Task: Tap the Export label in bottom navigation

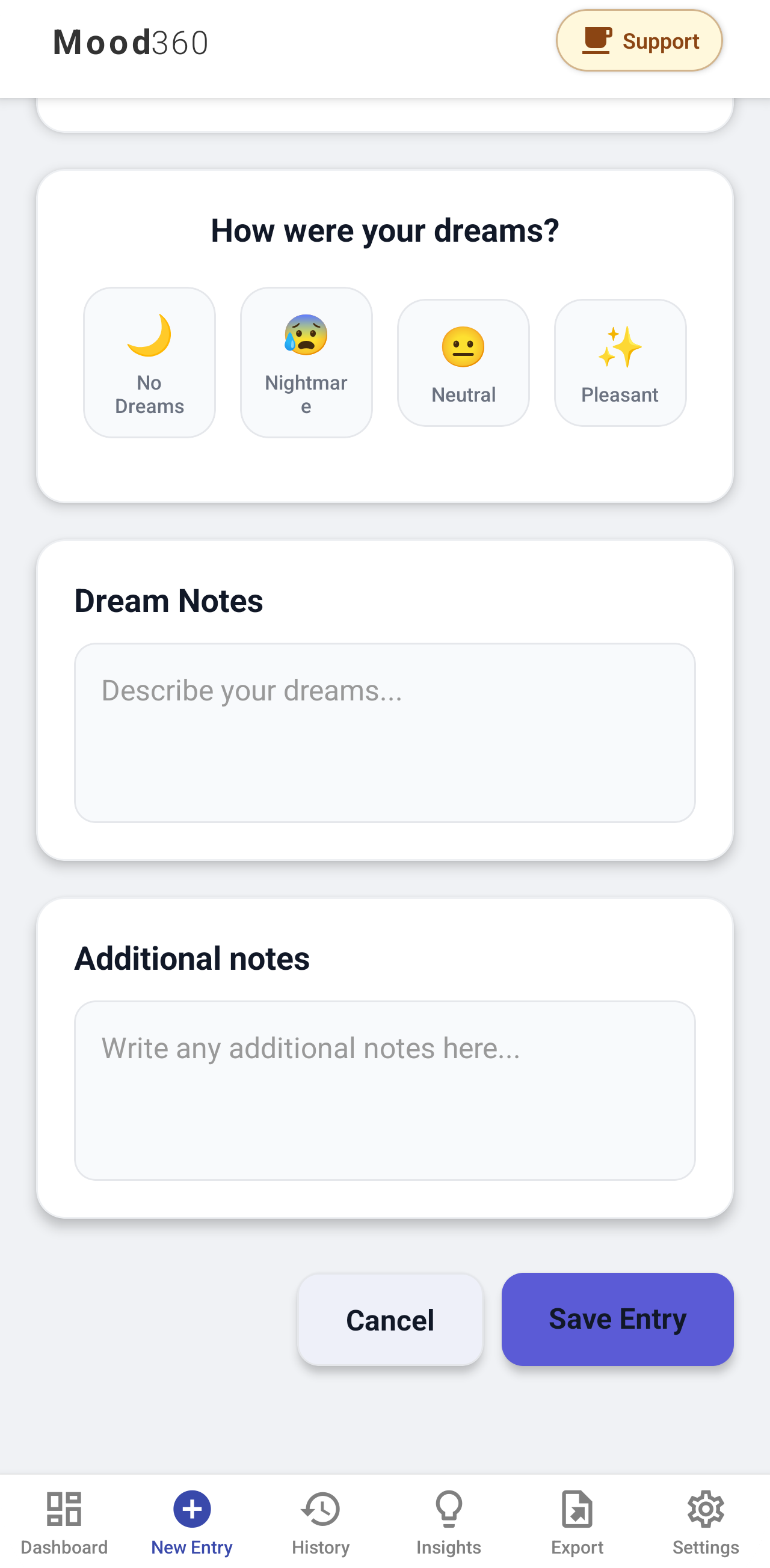Action: pos(577,1547)
